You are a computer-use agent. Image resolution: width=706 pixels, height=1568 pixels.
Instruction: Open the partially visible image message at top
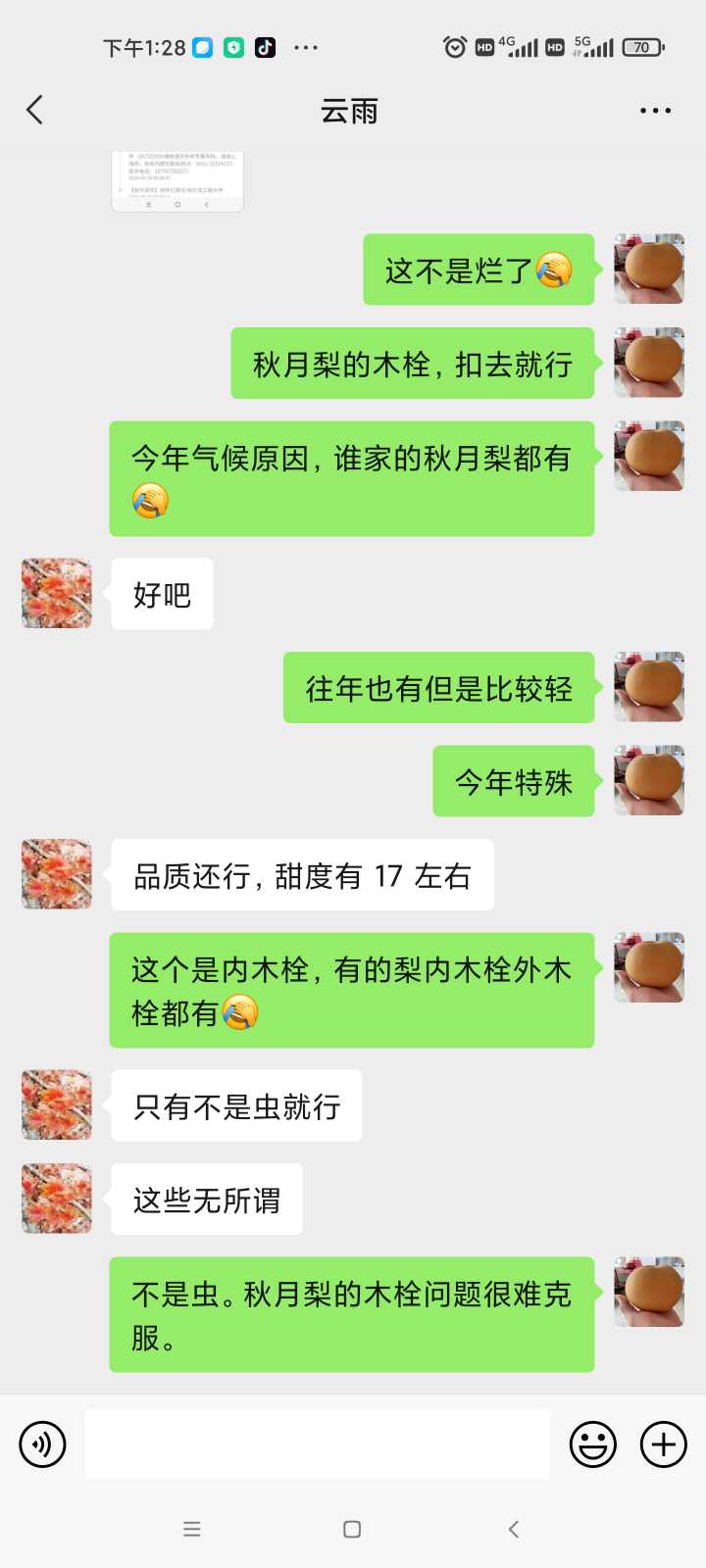tap(177, 181)
